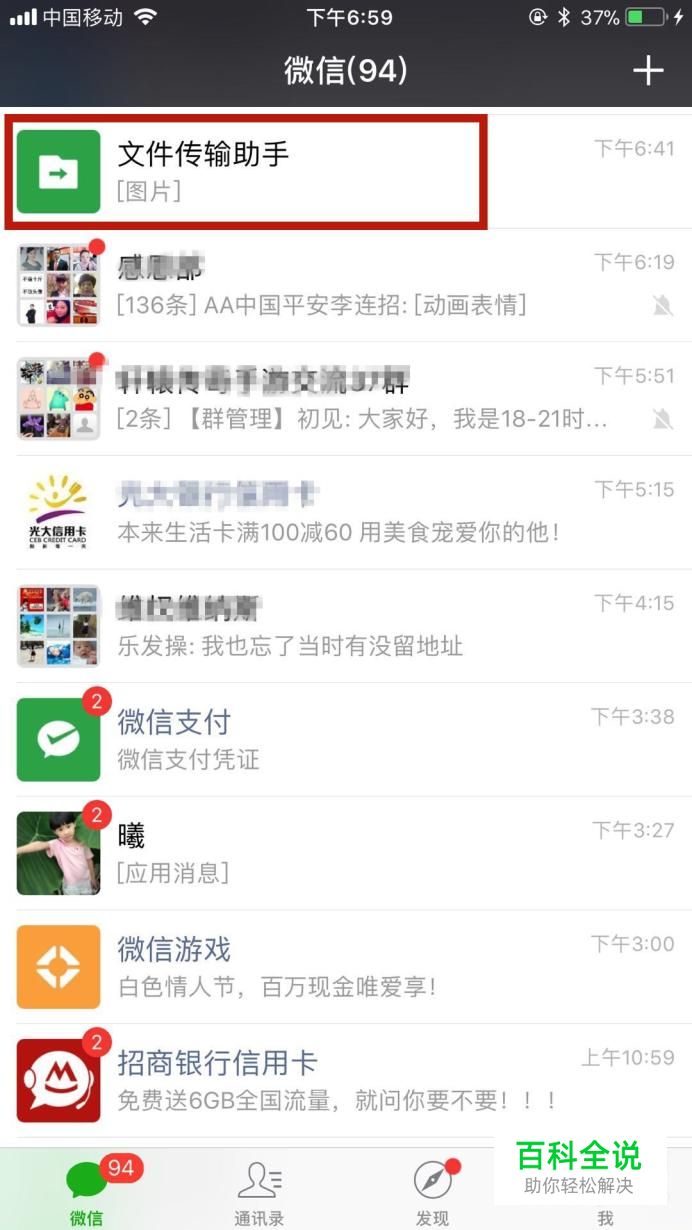Open the 招商银行信用卡 conversation

[346, 1080]
